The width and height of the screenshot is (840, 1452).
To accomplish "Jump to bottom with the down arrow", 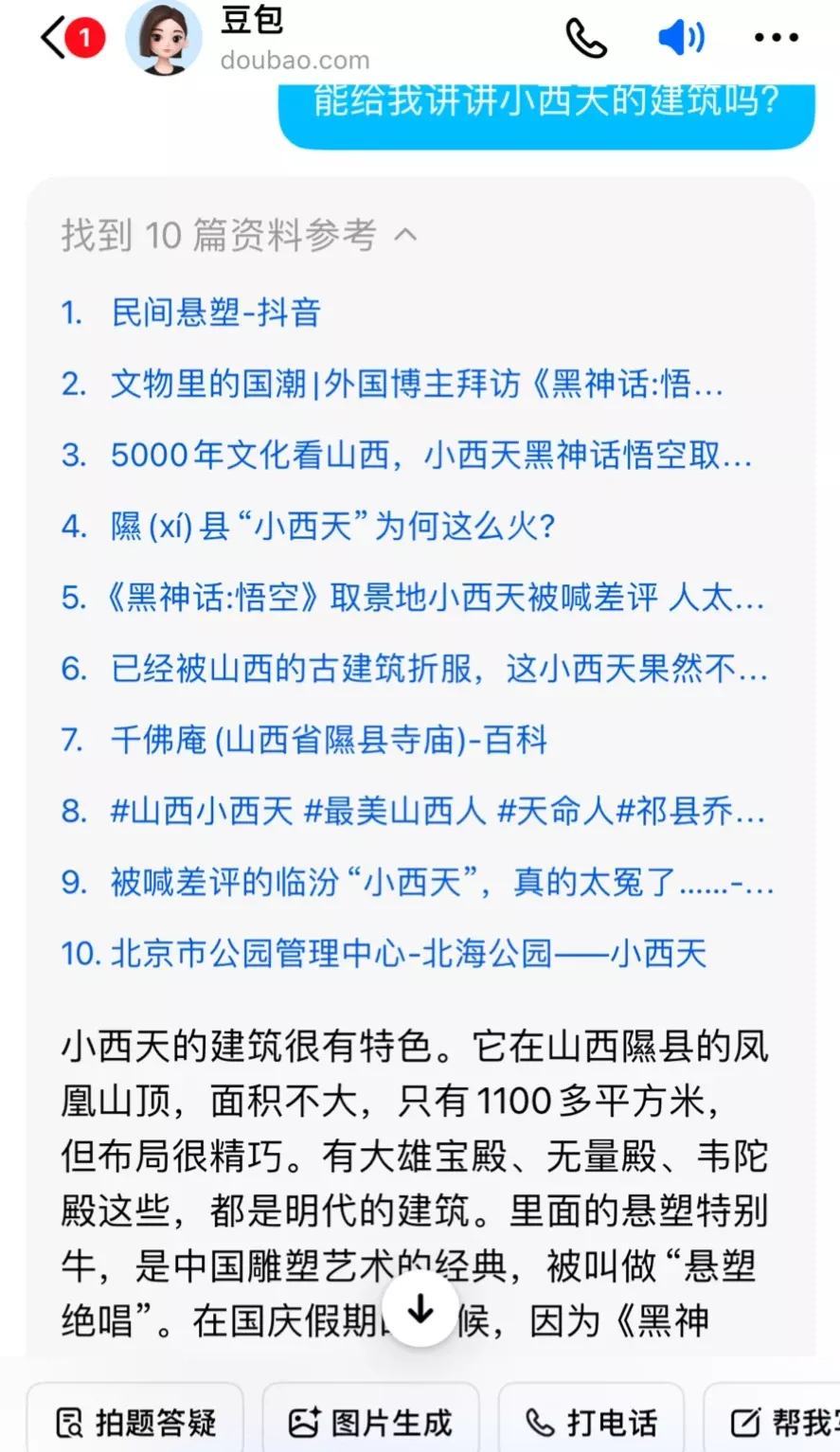I will [x=420, y=1311].
